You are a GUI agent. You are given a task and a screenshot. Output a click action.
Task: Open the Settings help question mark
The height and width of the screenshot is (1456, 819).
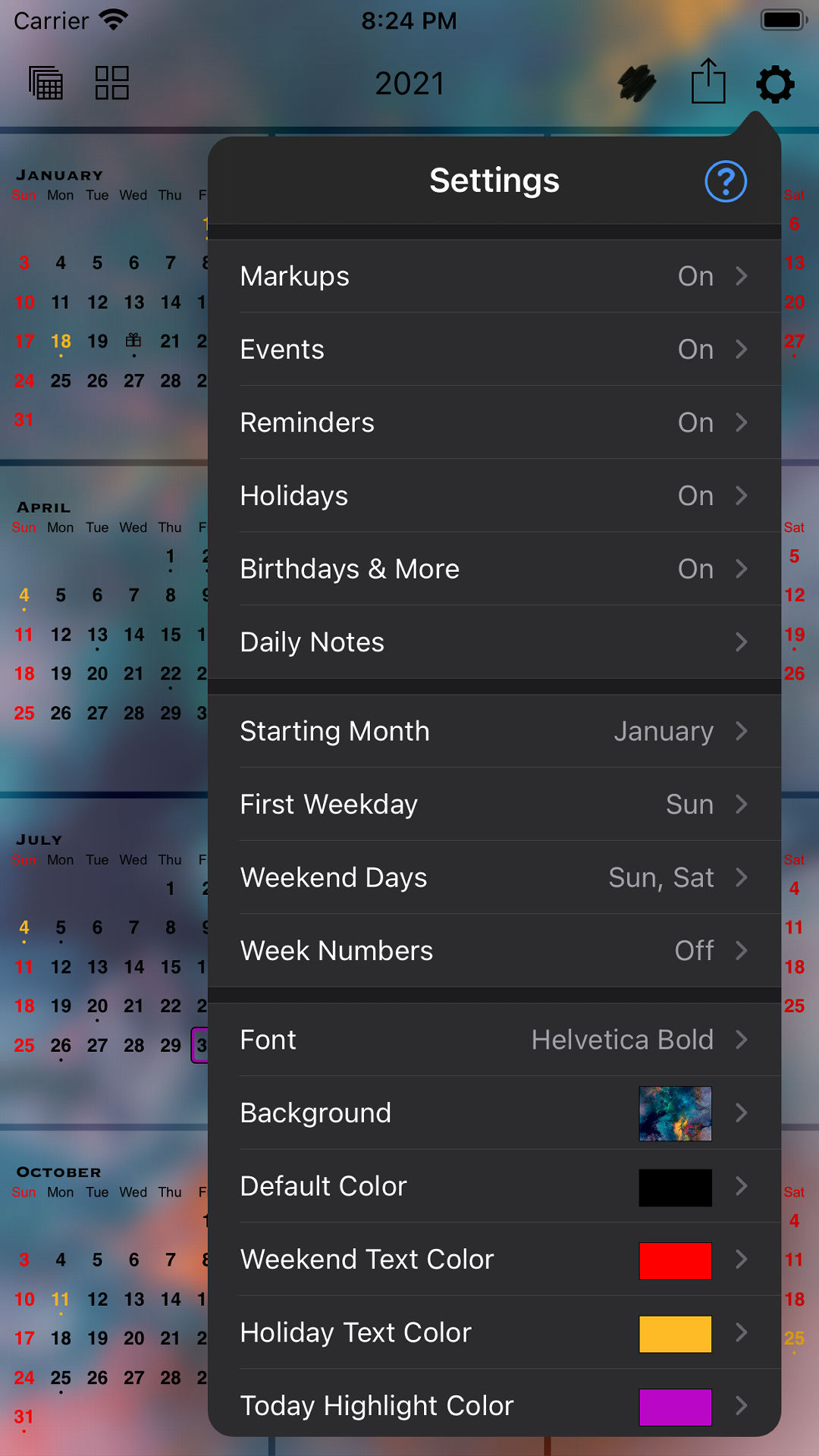[x=726, y=182]
